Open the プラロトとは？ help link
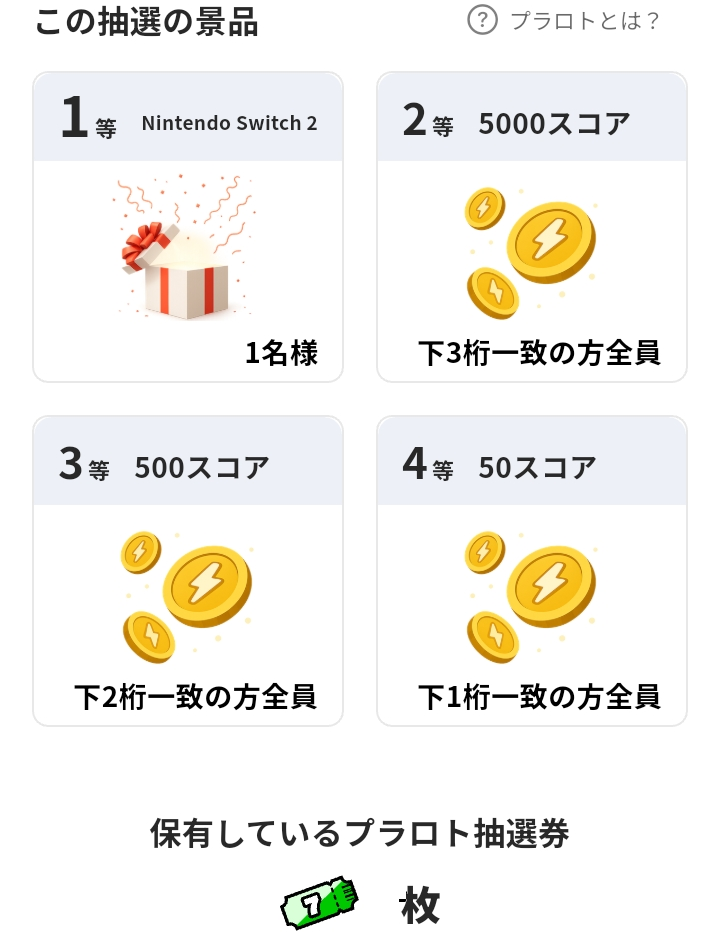 click(565, 20)
